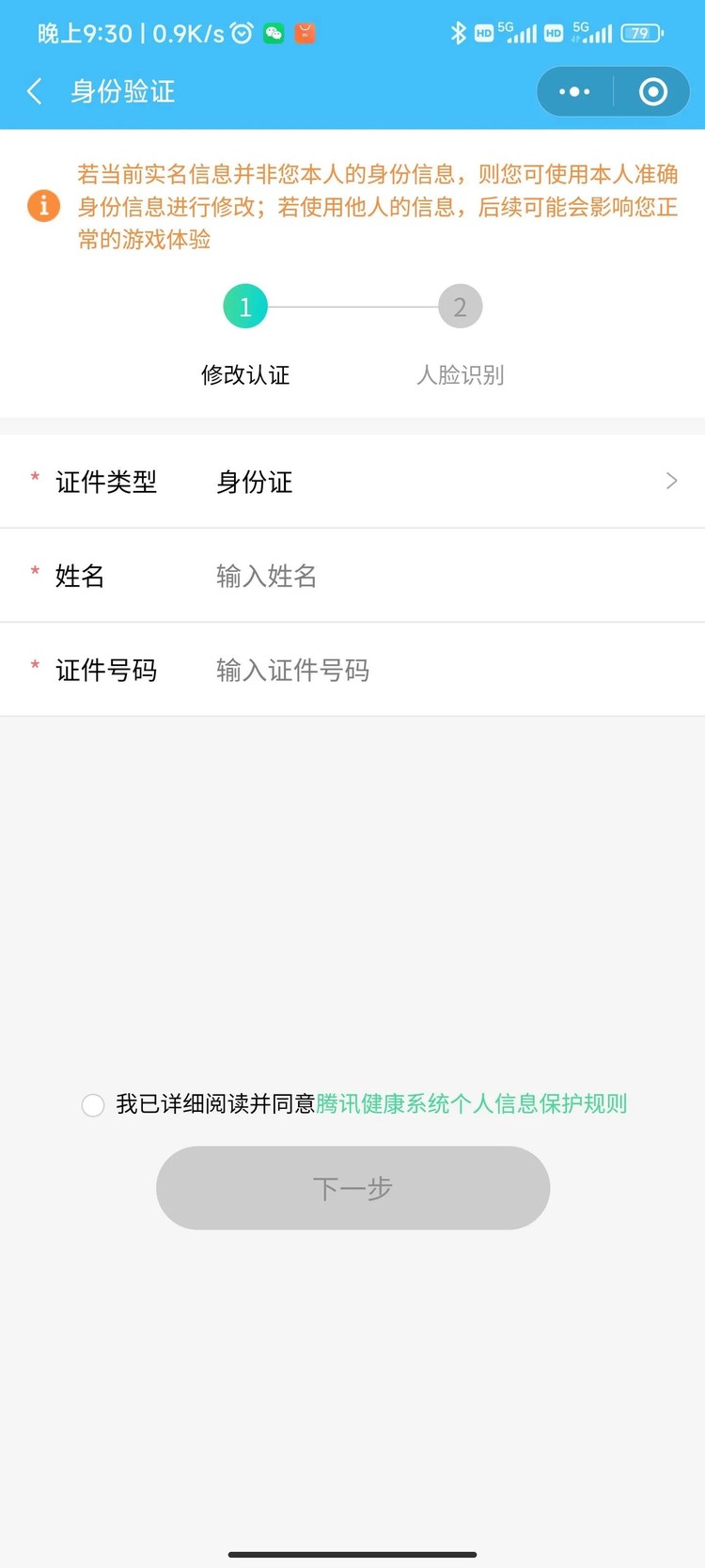
Task: Tap the alarm clock icon in the status bar
Action: [240, 32]
